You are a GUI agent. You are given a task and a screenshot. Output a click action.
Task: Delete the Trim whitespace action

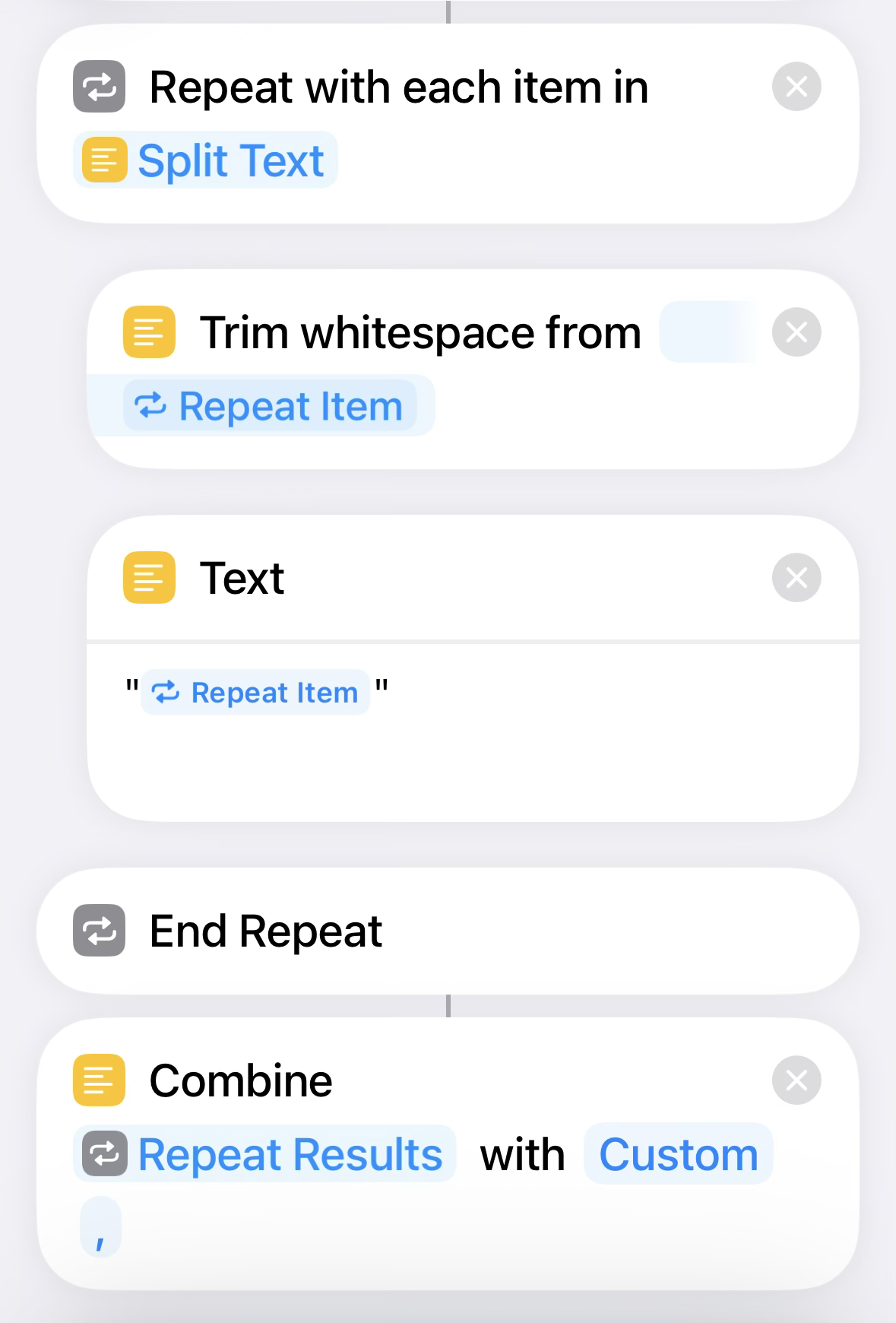(796, 332)
